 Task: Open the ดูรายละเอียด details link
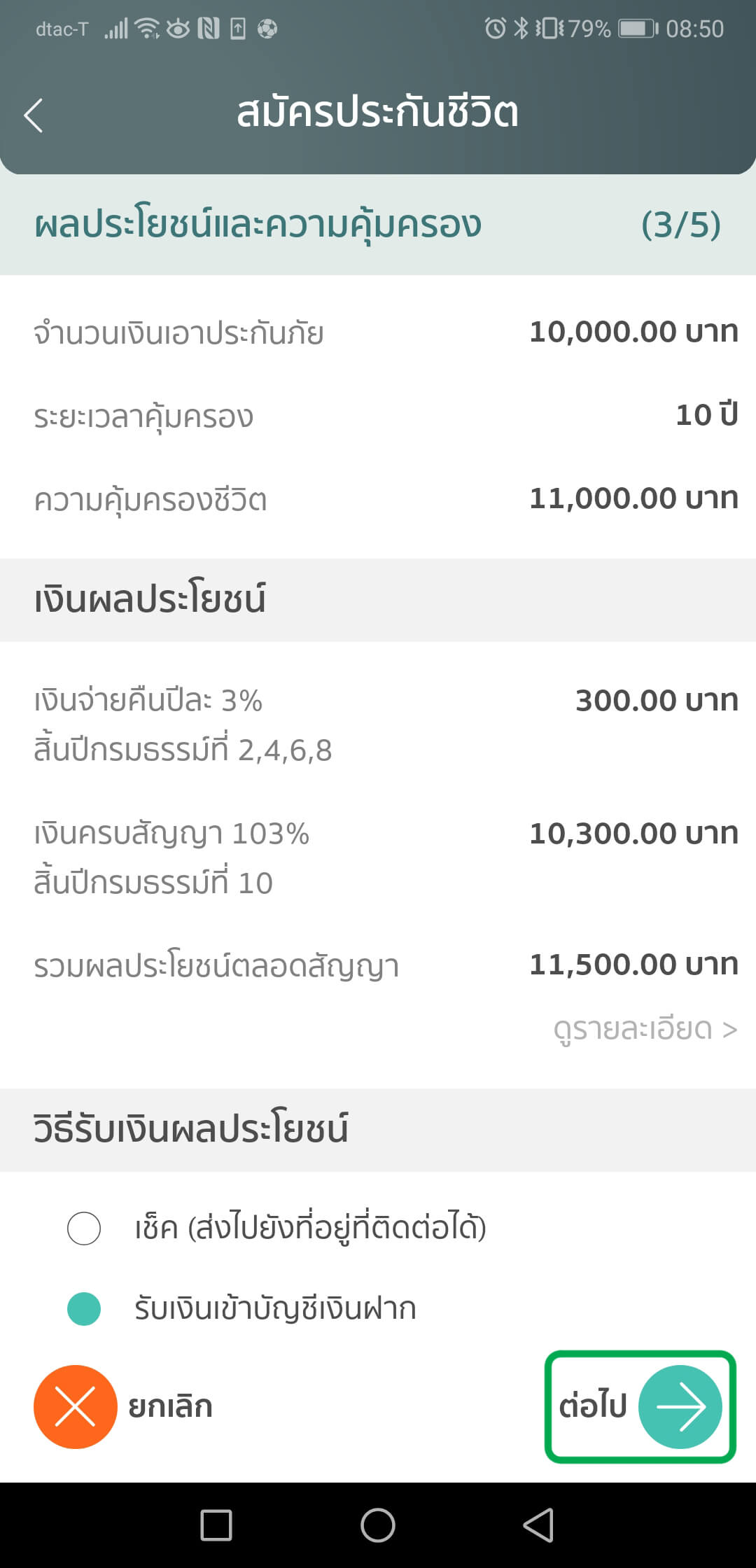pyautogui.click(x=645, y=1029)
